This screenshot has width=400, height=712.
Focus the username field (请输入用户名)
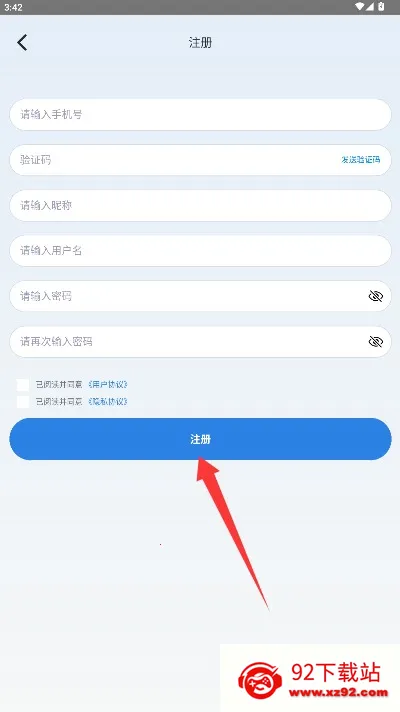[x=200, y=251]
